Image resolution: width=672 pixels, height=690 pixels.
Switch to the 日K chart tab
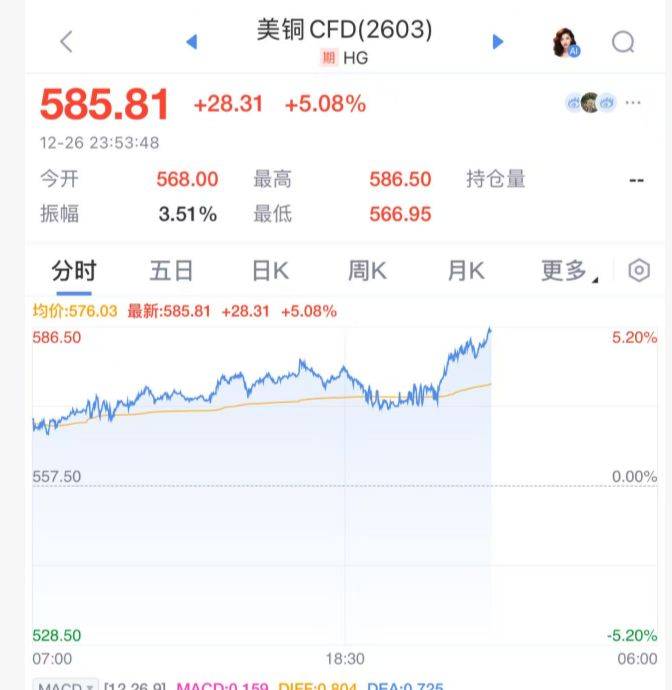(x=269, y=271)
